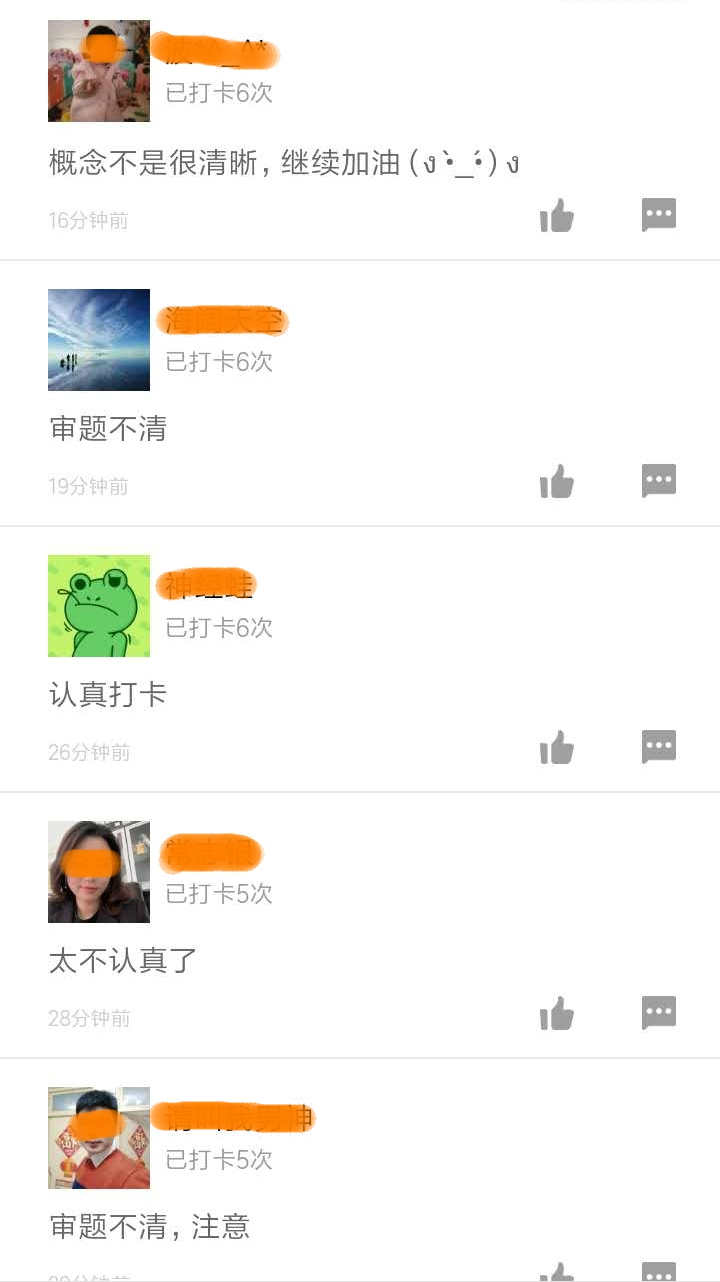Like the comment saying 概念不是很清晰

pyautogui.click(x=557, y=215)
